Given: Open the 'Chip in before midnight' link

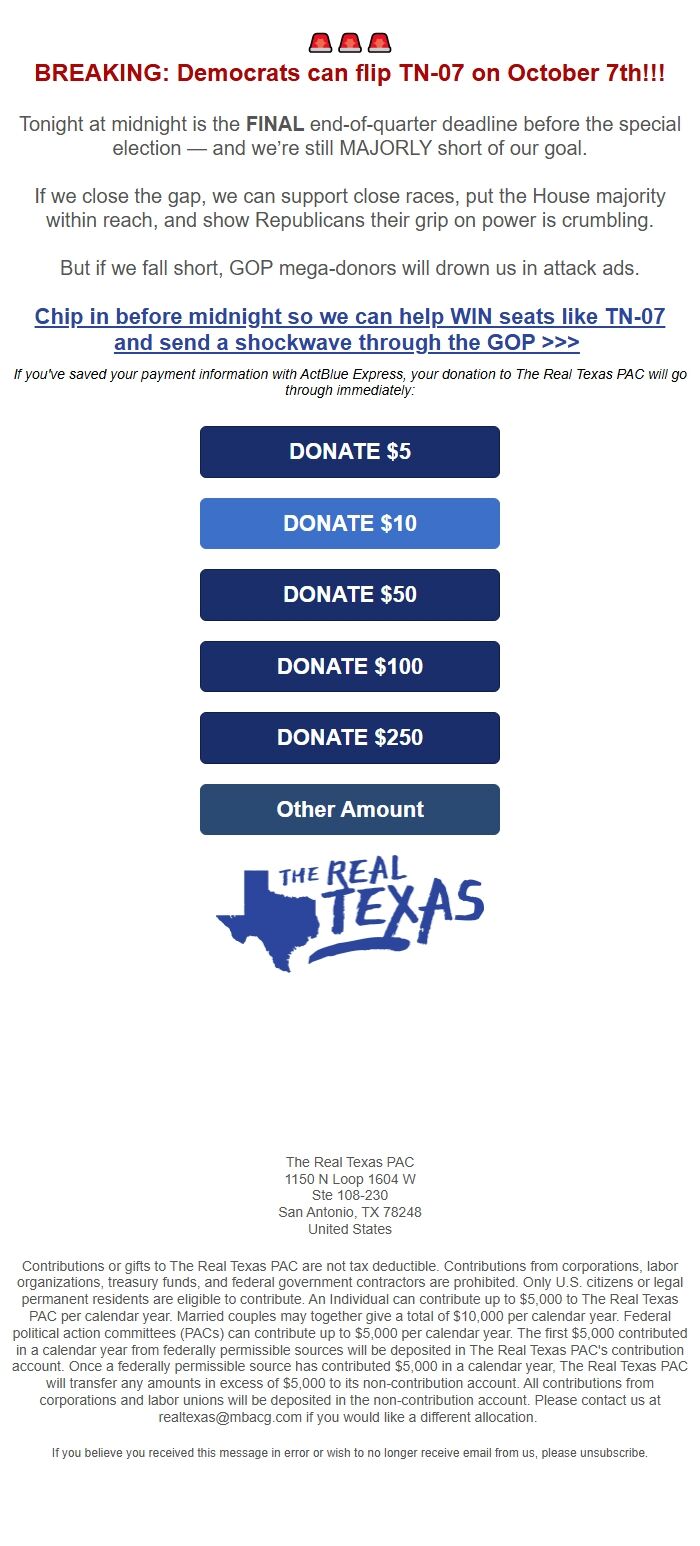Looking at the screenshot, I should point(349,329).
